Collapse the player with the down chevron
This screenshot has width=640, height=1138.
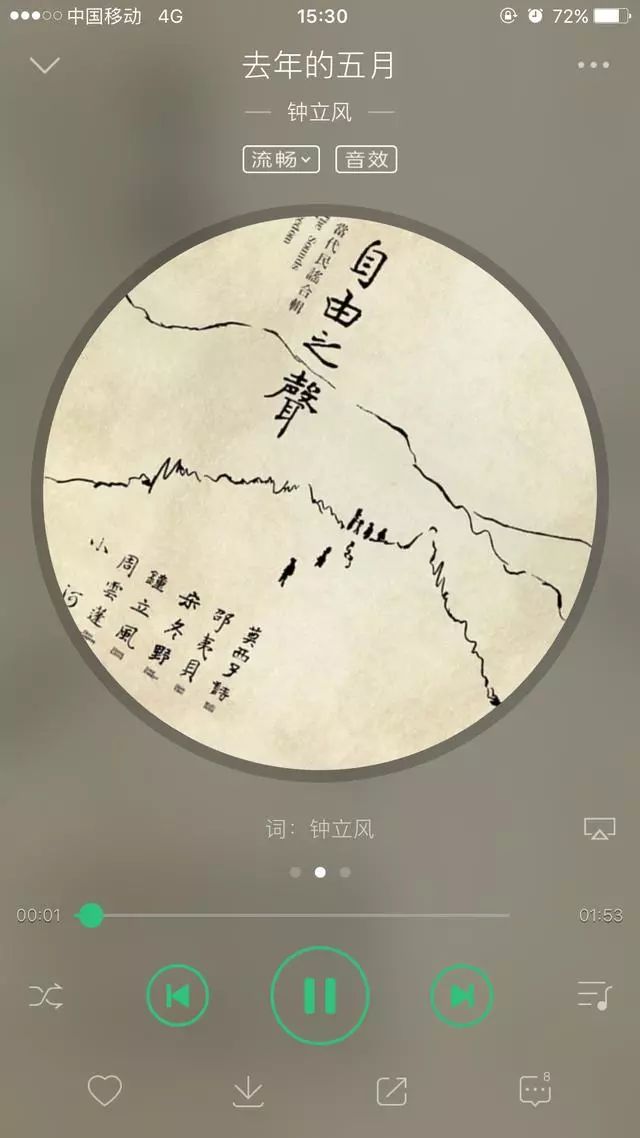click(45, 65)
